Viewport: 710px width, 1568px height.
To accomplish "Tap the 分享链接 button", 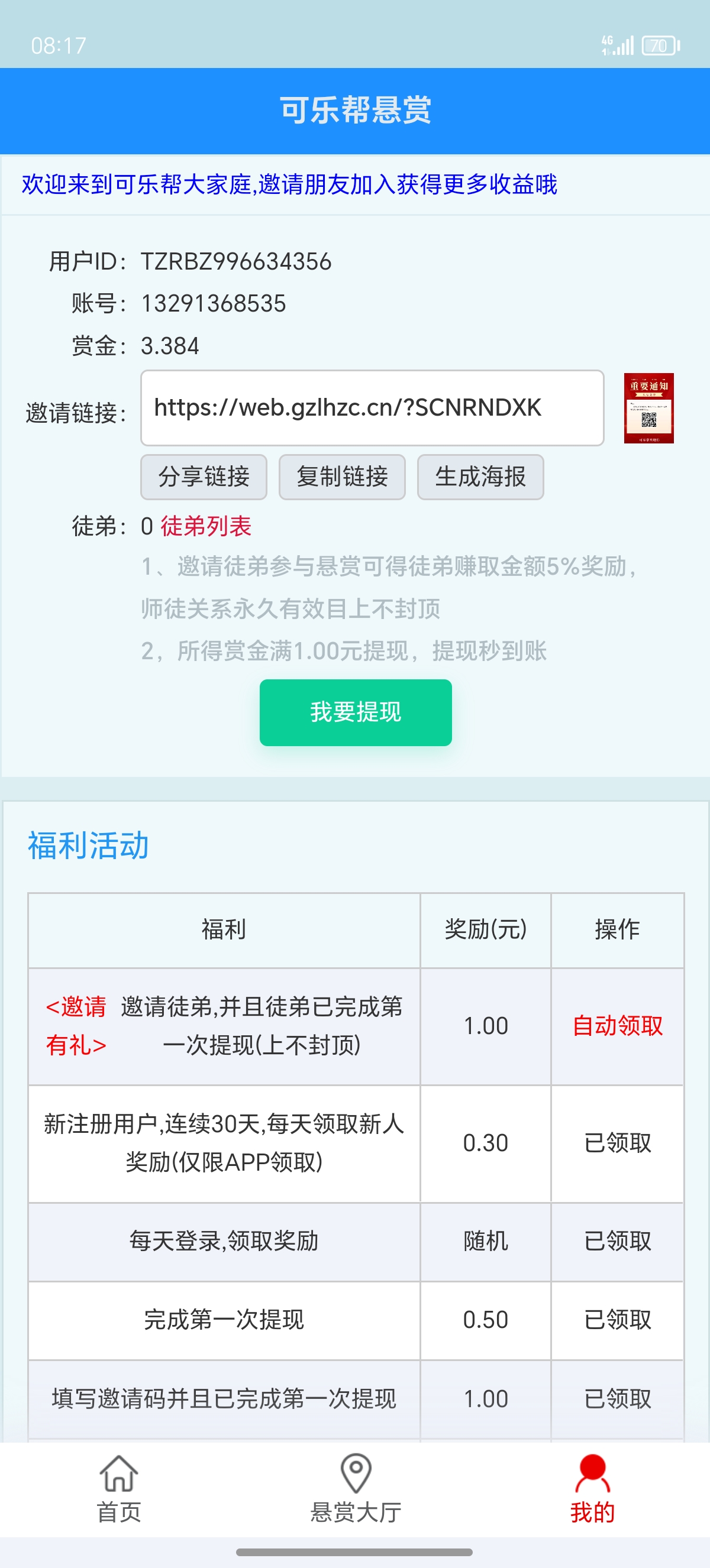I will (204, 477).
